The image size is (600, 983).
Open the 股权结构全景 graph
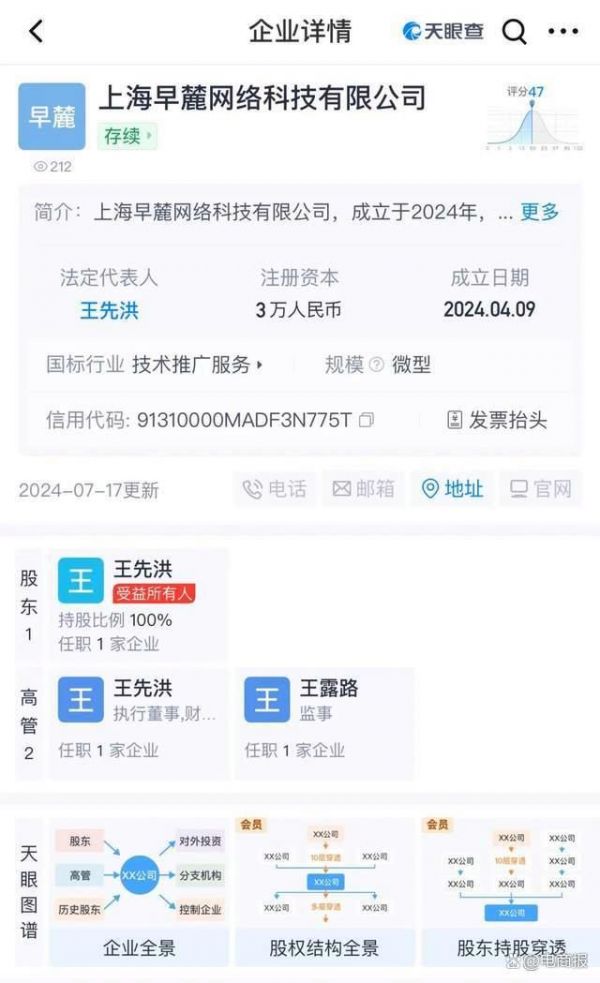[x=324, y=890]
